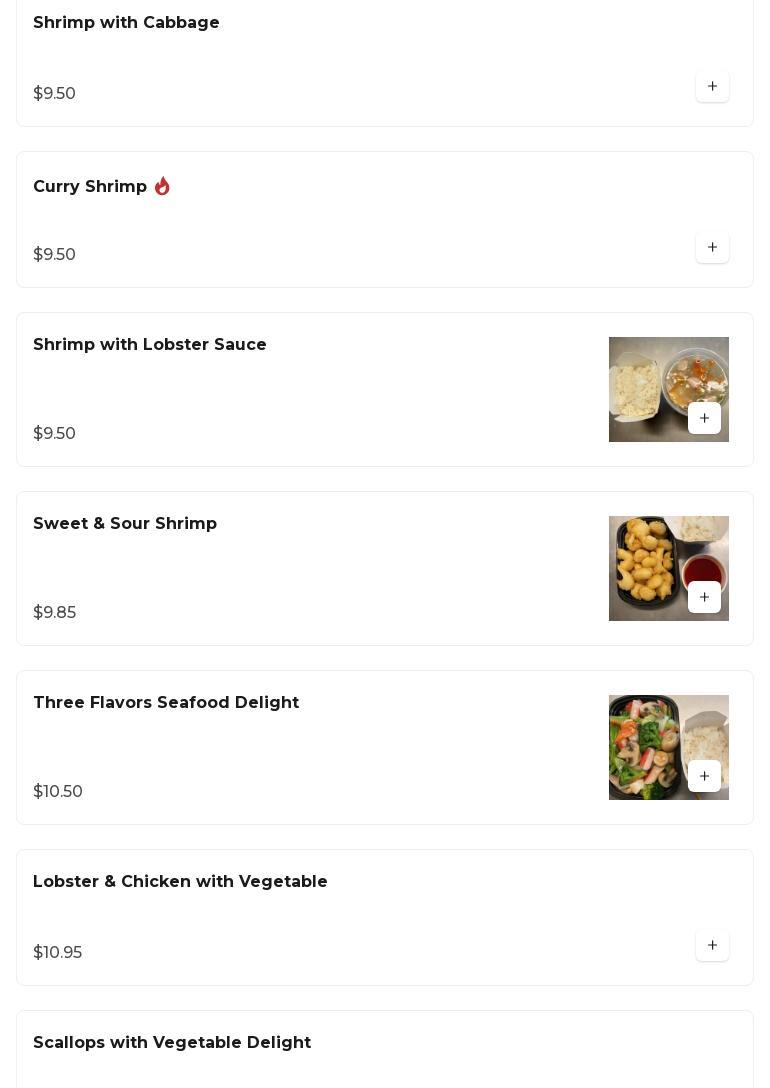
Task: Tap plus on Shrimp with Lobster Sauce
Action: tap(704, 418)
